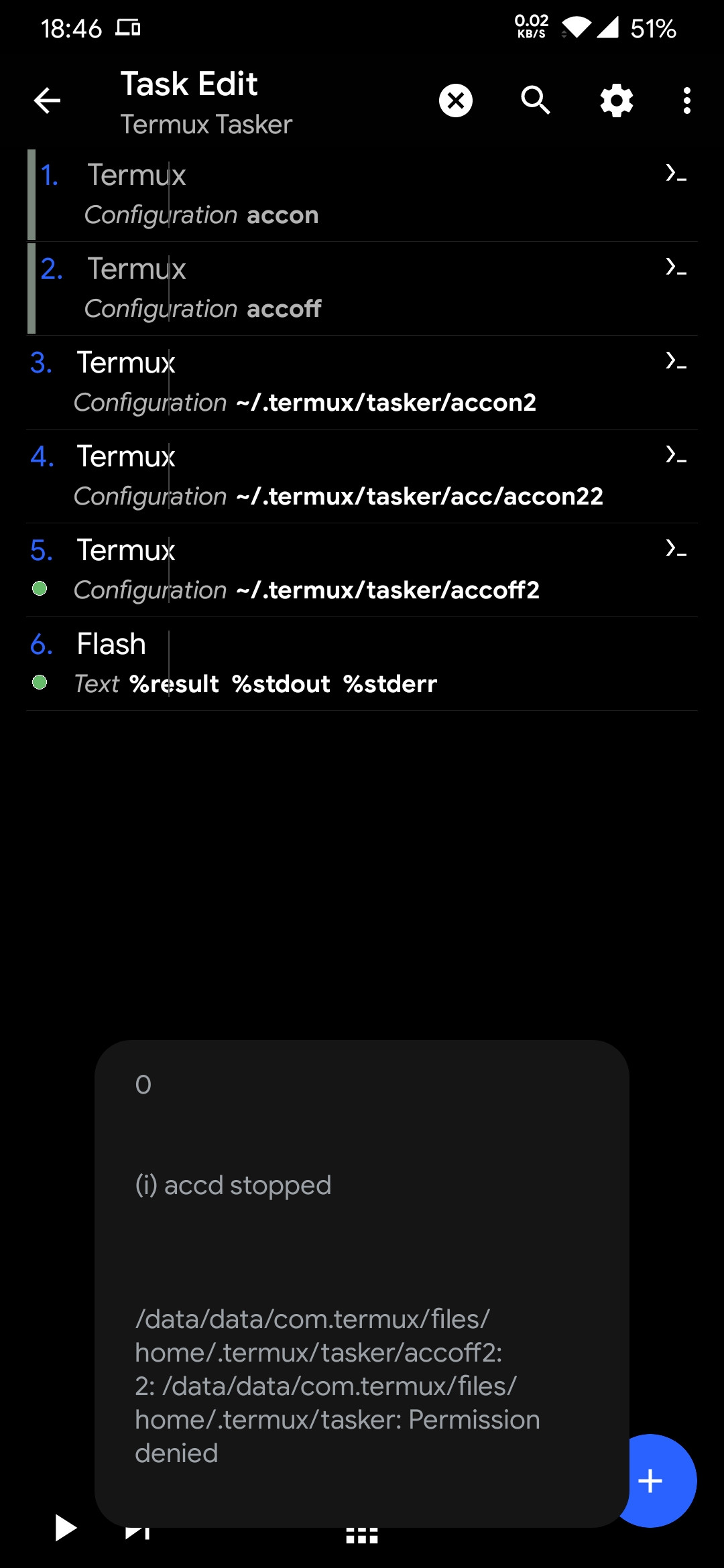This screenshot has width=724, height=1568.
Task: Tap the accd stopped flash message
Action: tap(233, 1183)
